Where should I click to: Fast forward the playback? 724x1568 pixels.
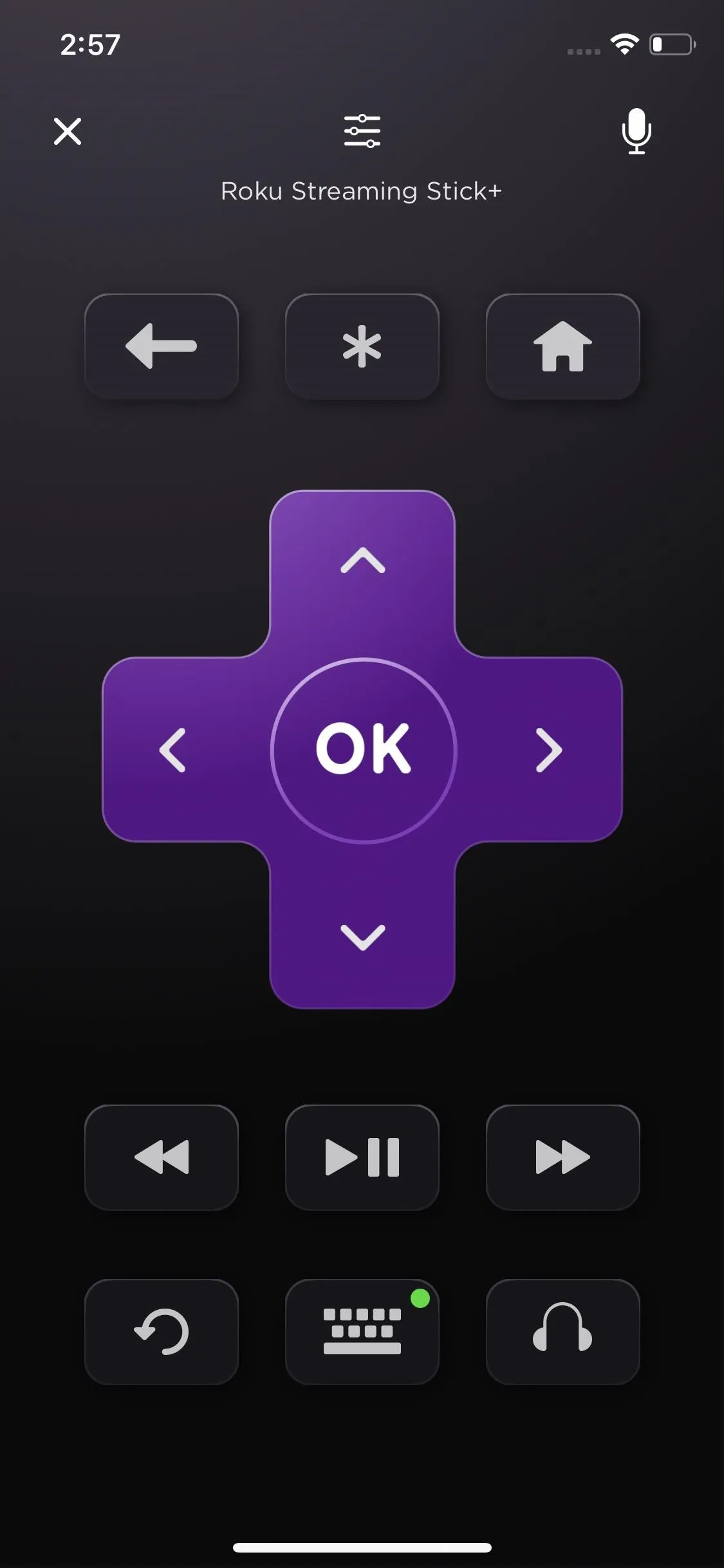tap(563, 1157)
